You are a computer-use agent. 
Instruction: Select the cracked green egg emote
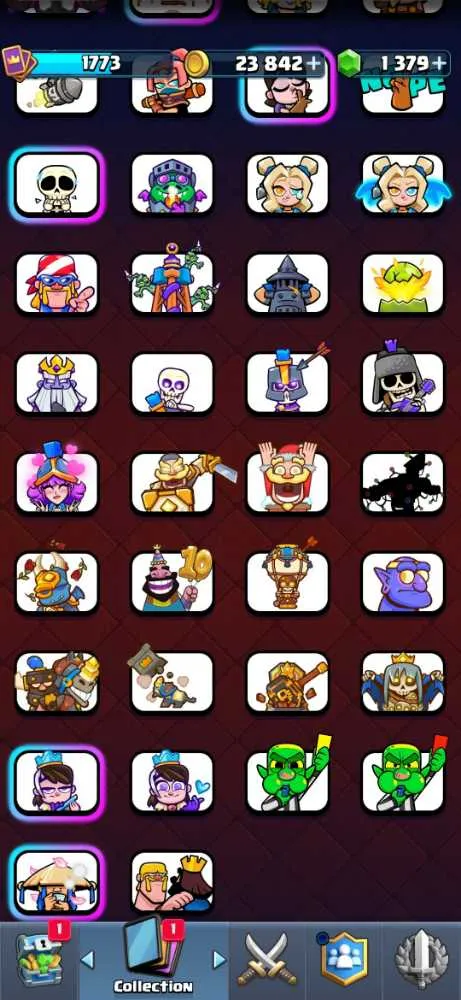tap(403, 284)
